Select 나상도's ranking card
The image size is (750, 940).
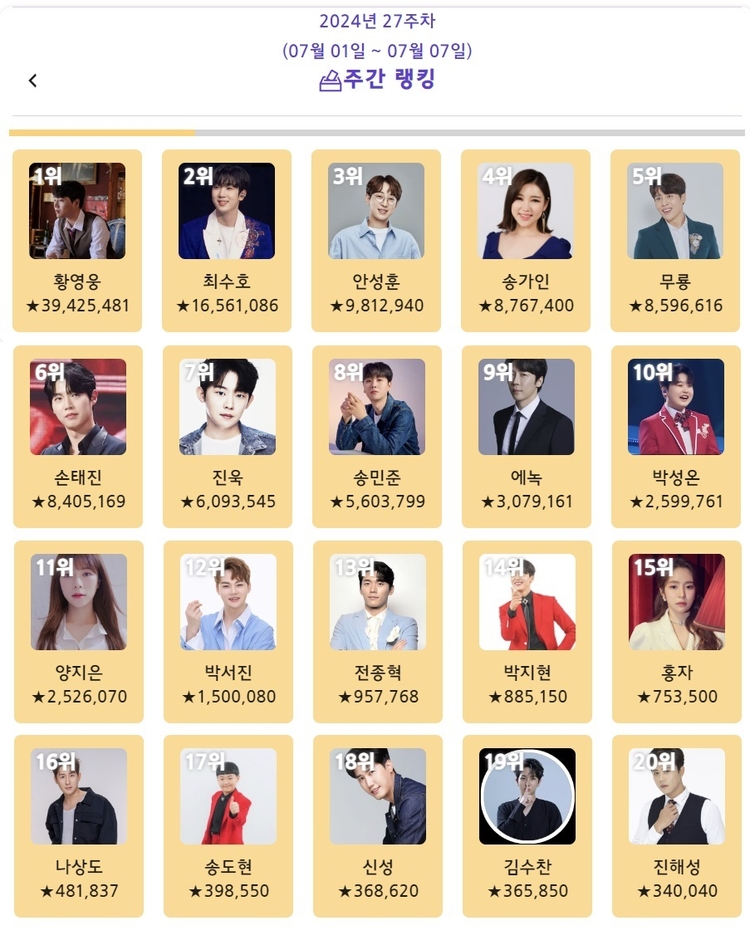point(79,826)
